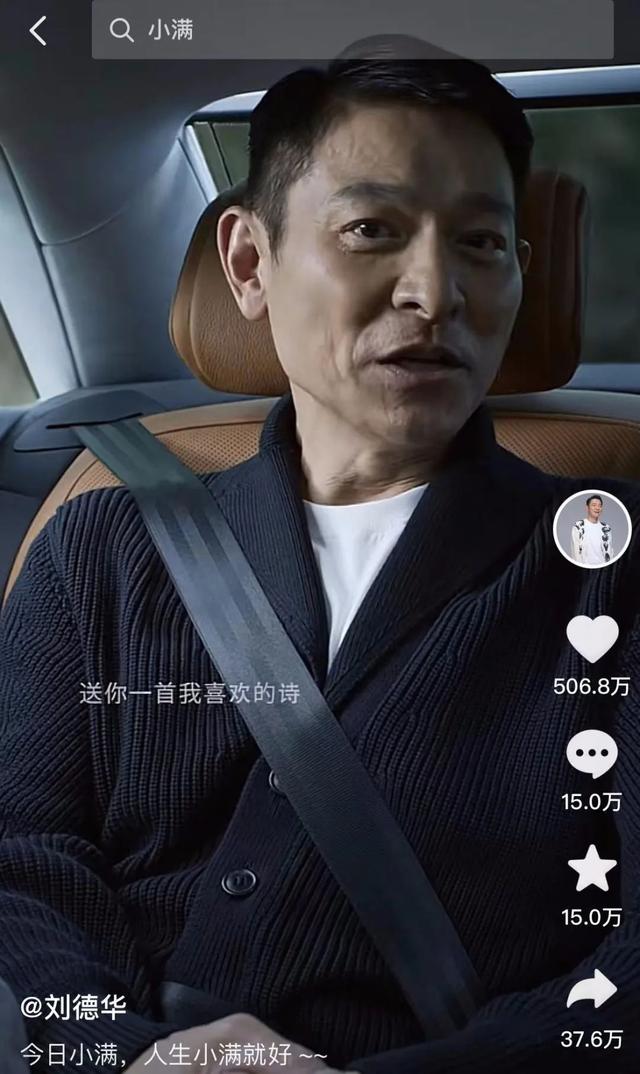The height and width of the screenshot is (1074, 640).
Task: Like the video with the heart icon
Action: (592, 639)
